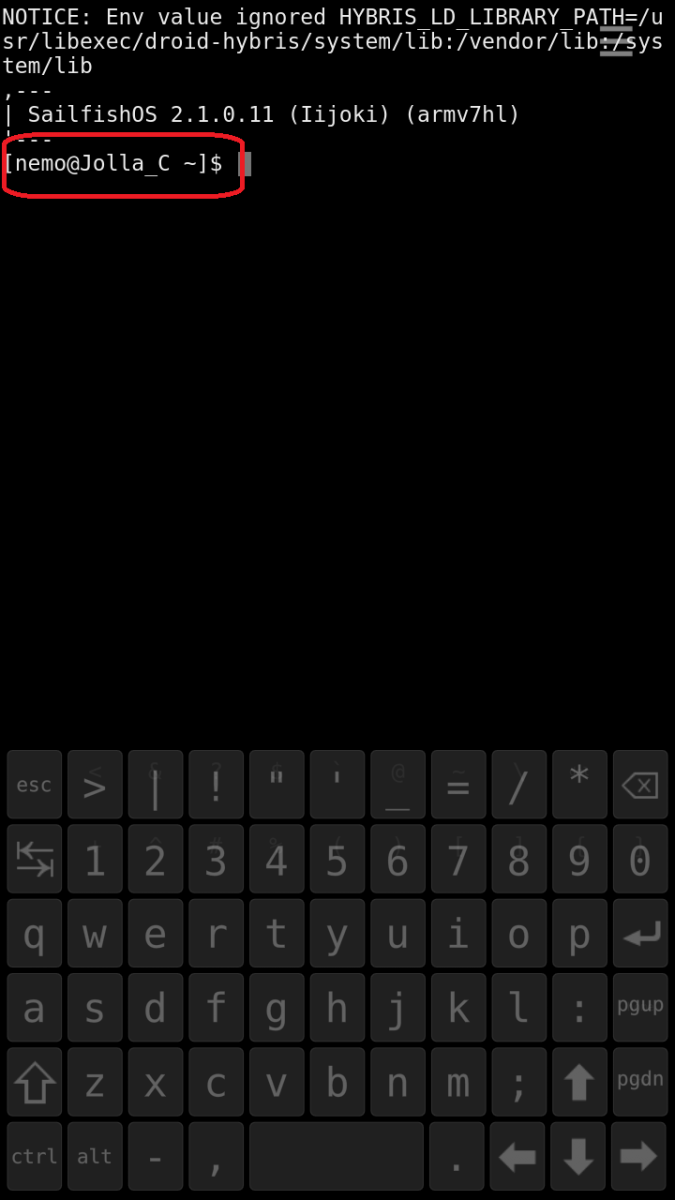Screen dimensions: 675x1200
Task: Tap the esc key
Action: (34, 786)
